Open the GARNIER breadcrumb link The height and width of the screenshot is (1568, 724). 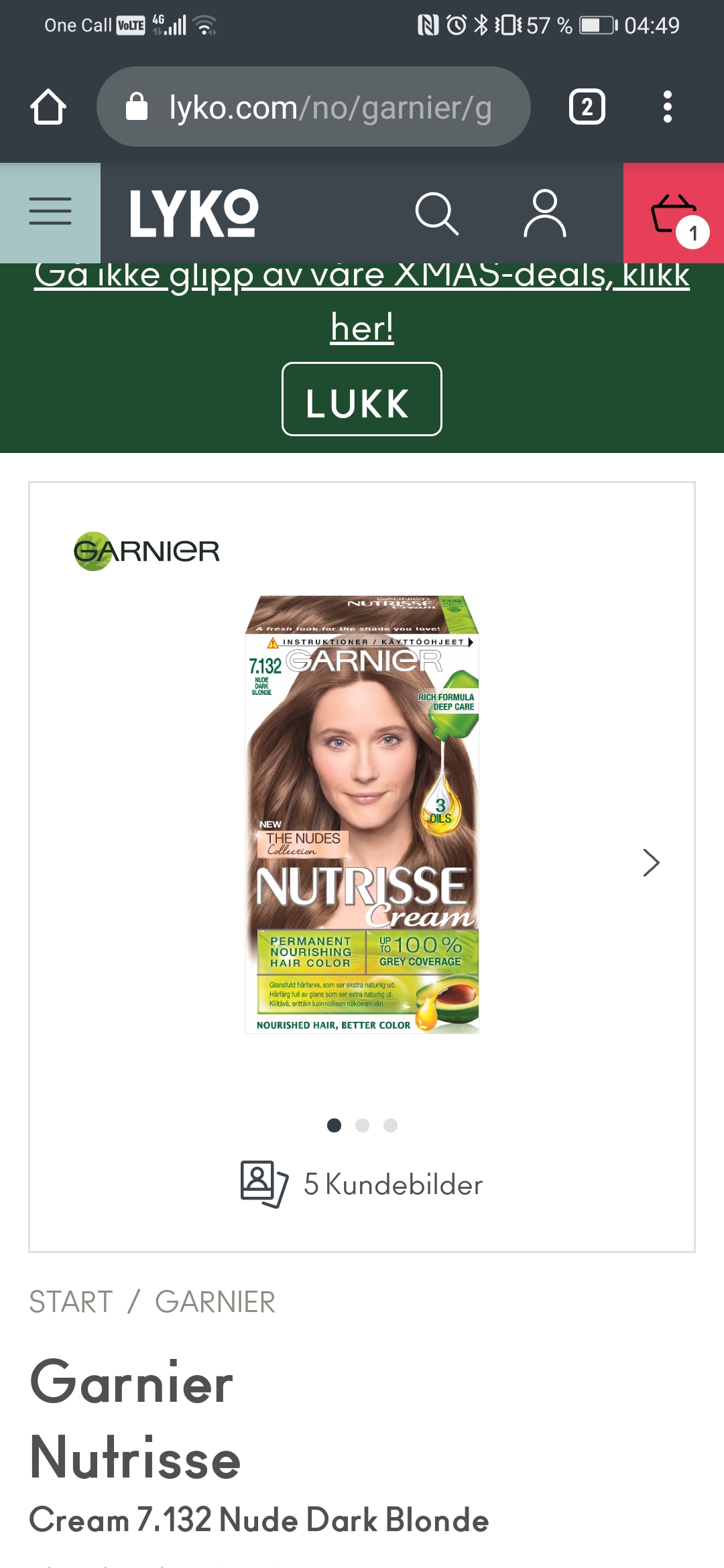tap(215, 1302)
